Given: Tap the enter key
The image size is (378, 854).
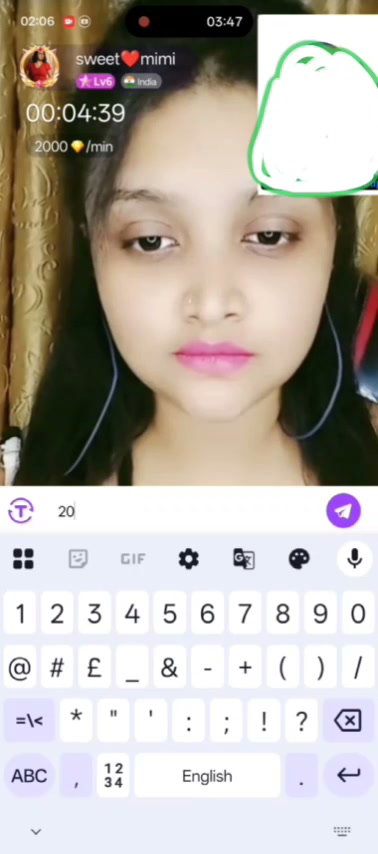Looking at the screenshot, I should pos(348,776).
